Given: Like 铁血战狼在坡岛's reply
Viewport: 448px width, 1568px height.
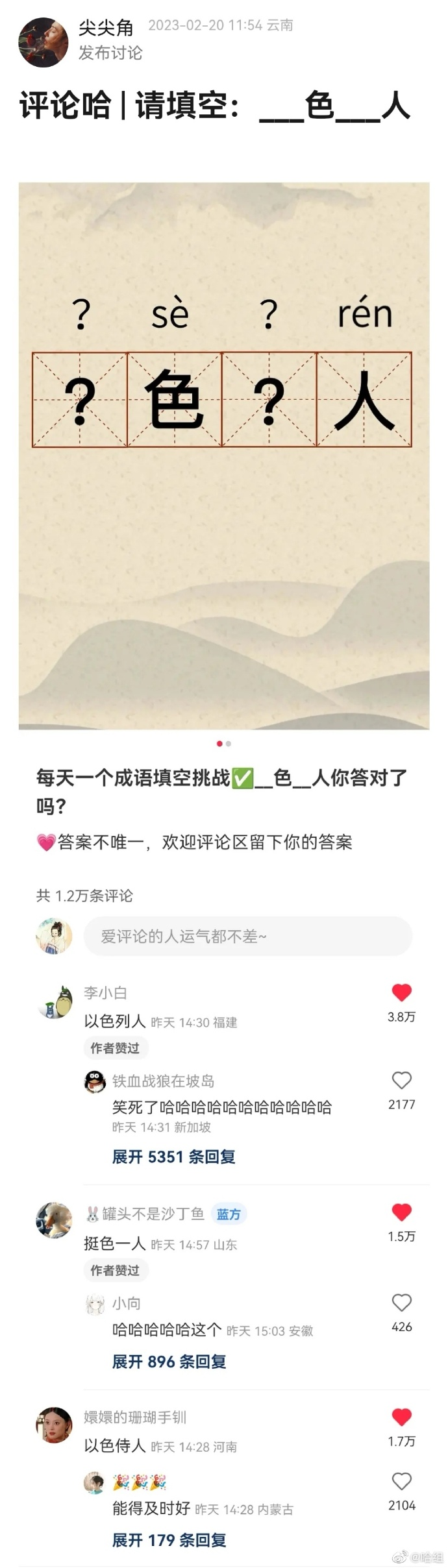Looking at the screenshot, I should coord(401,1080).
